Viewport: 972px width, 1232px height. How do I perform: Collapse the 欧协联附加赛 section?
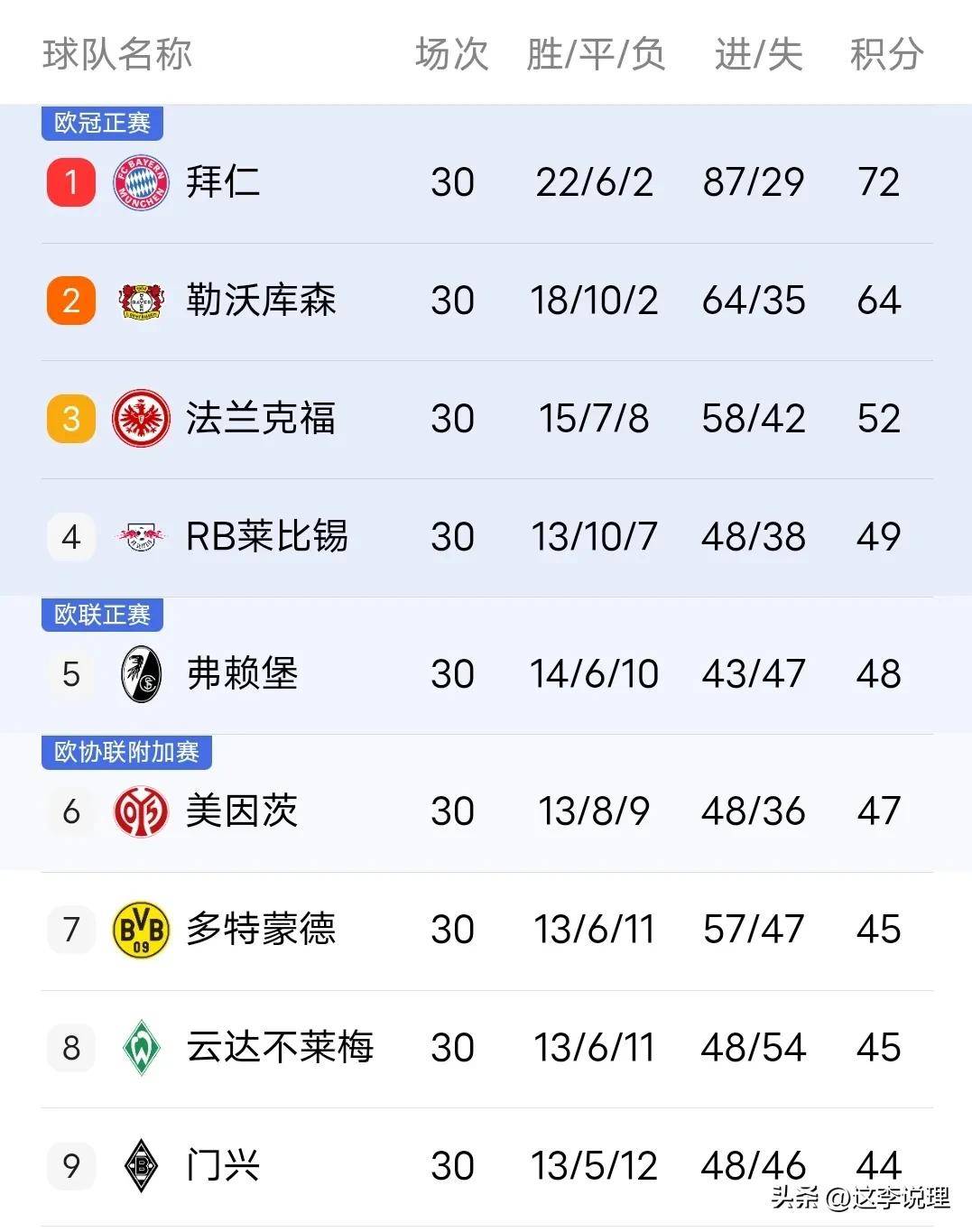click(x=126, y=753)
